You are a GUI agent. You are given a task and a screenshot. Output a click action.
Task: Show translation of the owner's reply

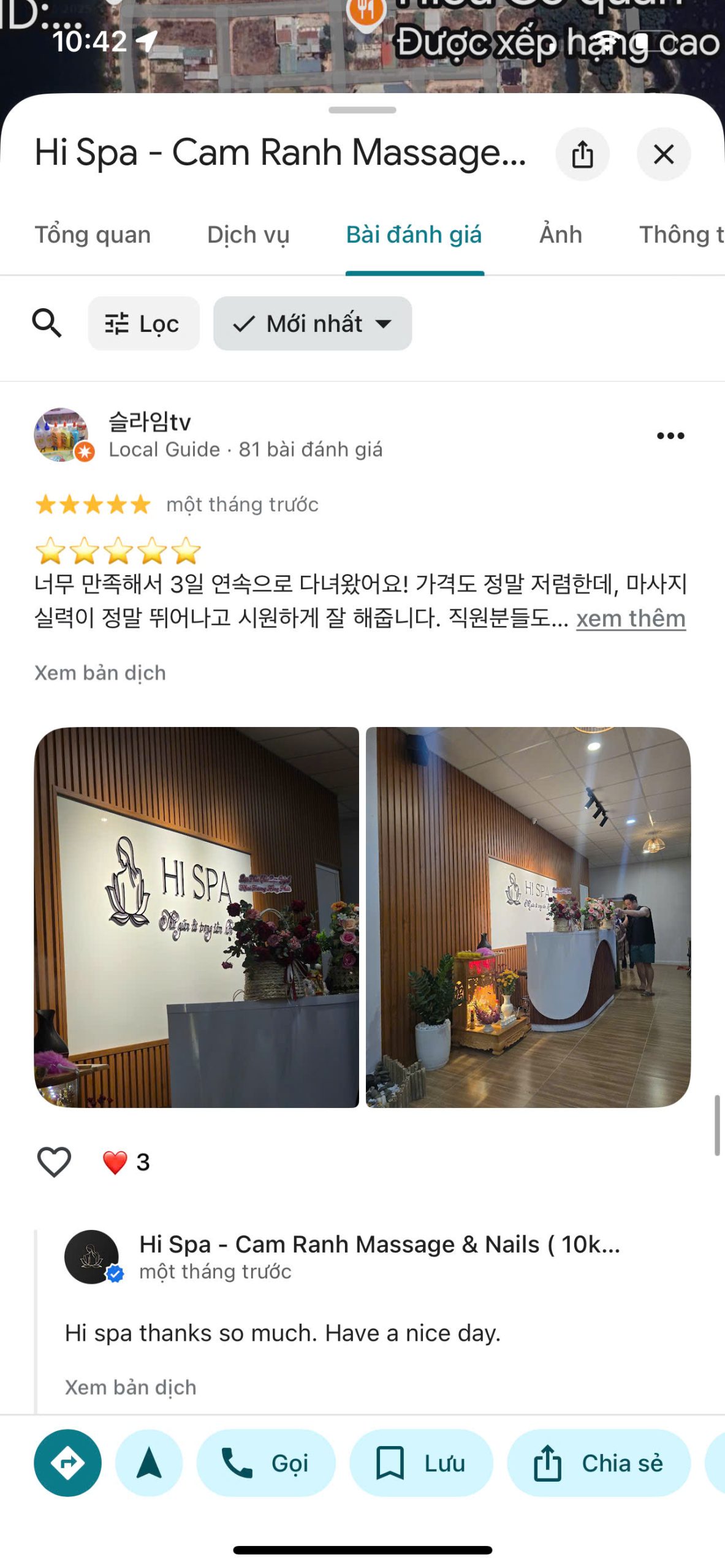[131, 1387]
